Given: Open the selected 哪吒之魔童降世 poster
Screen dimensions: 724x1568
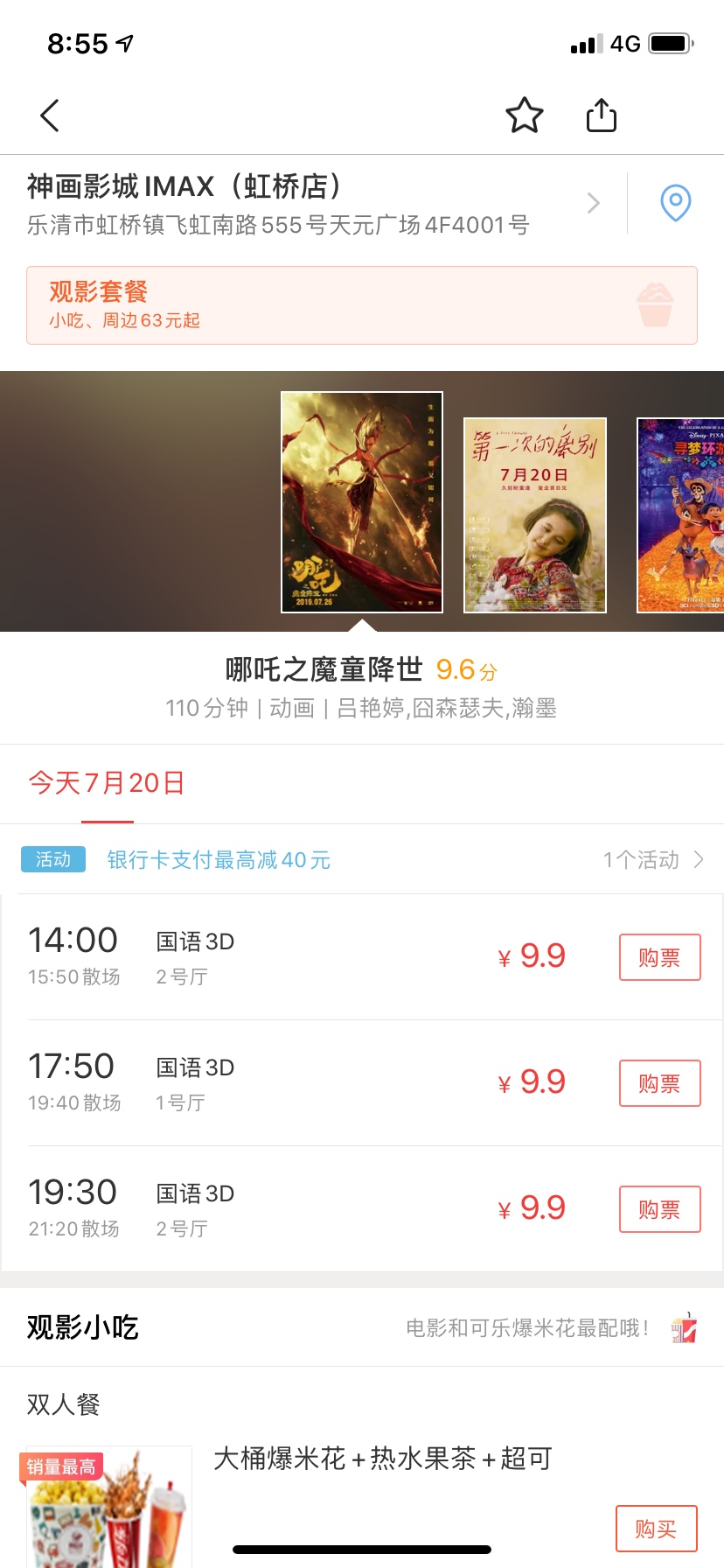Looking at the screenshot, I should click(362, 502).
